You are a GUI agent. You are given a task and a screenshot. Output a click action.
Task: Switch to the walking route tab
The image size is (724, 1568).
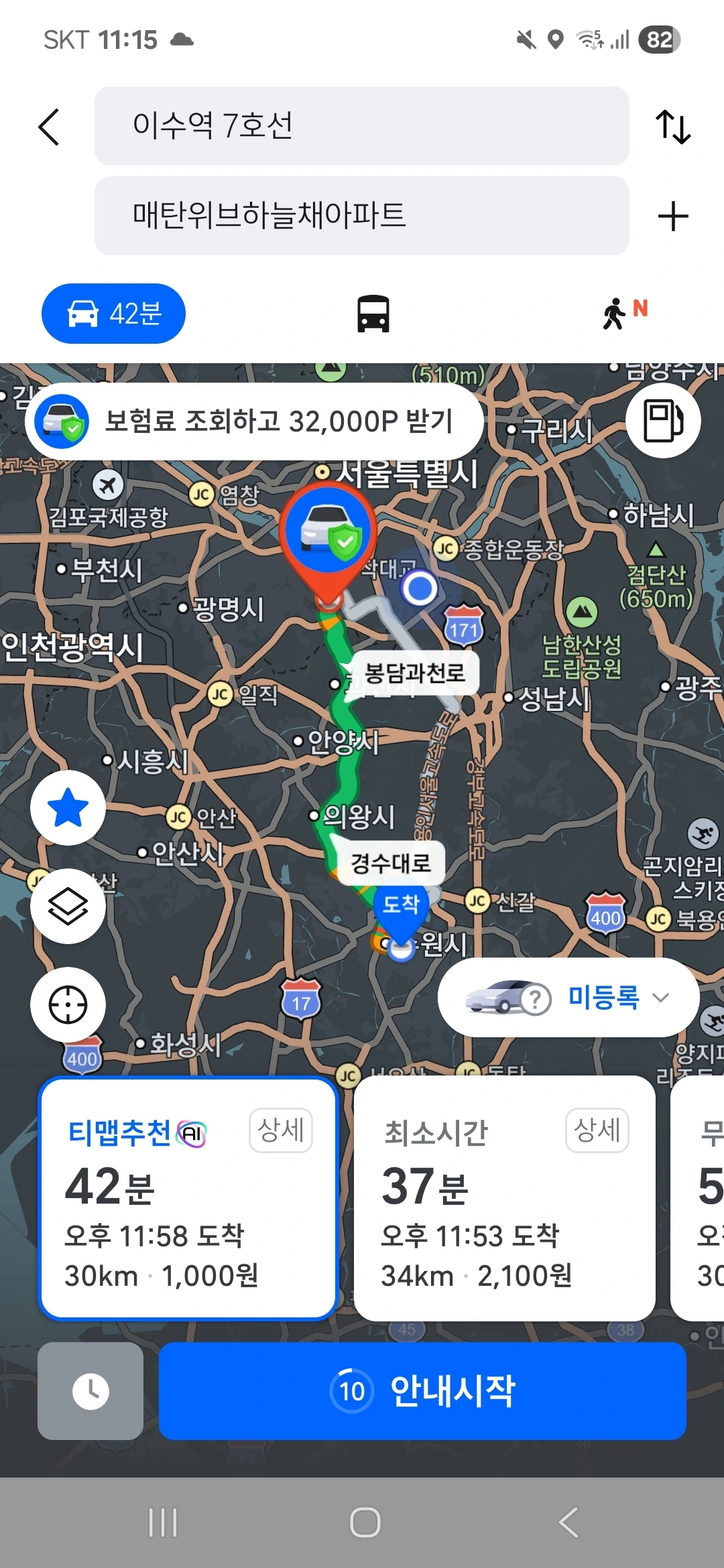click(x=623, y=314)
